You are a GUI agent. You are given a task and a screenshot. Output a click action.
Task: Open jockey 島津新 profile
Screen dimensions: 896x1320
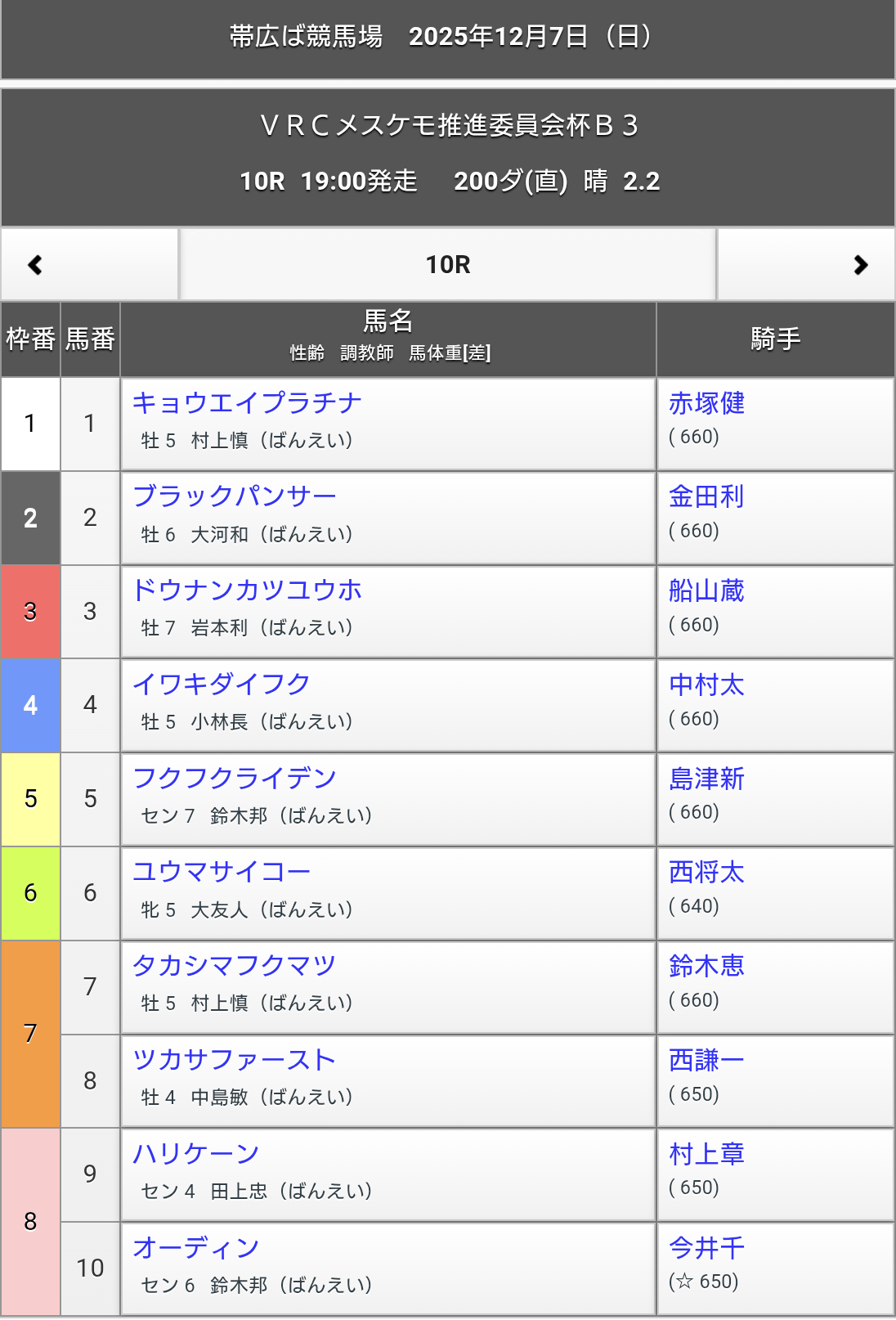706,779
